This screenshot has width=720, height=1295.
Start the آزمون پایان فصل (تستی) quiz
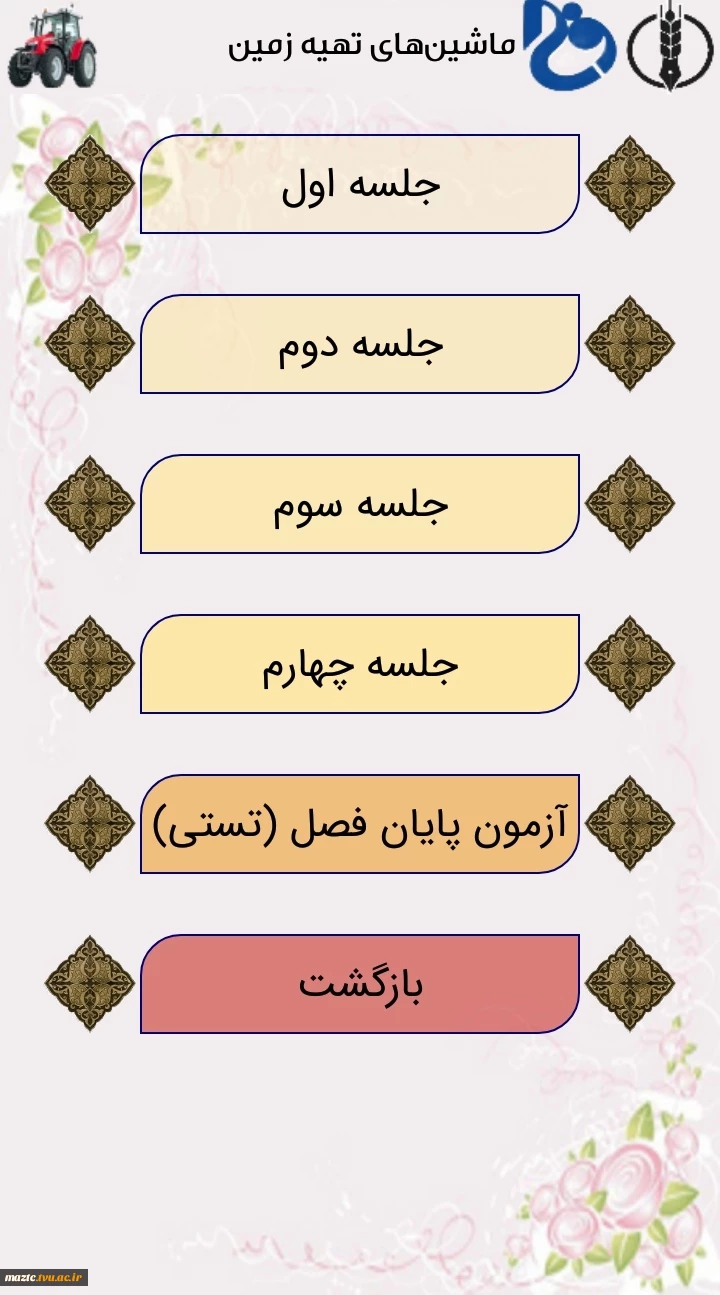pos(360,824)
